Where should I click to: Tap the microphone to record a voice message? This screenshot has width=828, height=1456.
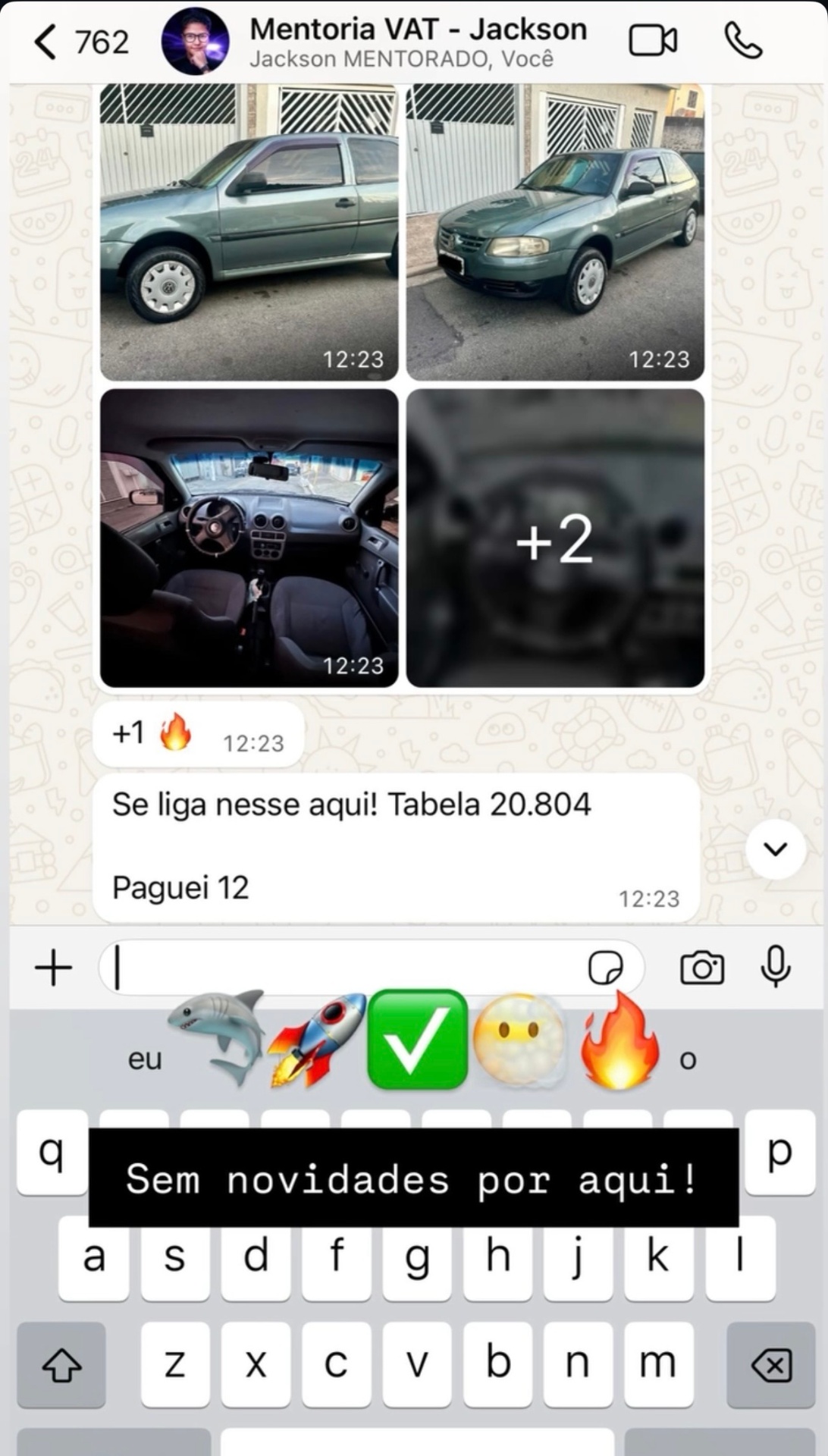pyautogui.click(x=776, y=968)
